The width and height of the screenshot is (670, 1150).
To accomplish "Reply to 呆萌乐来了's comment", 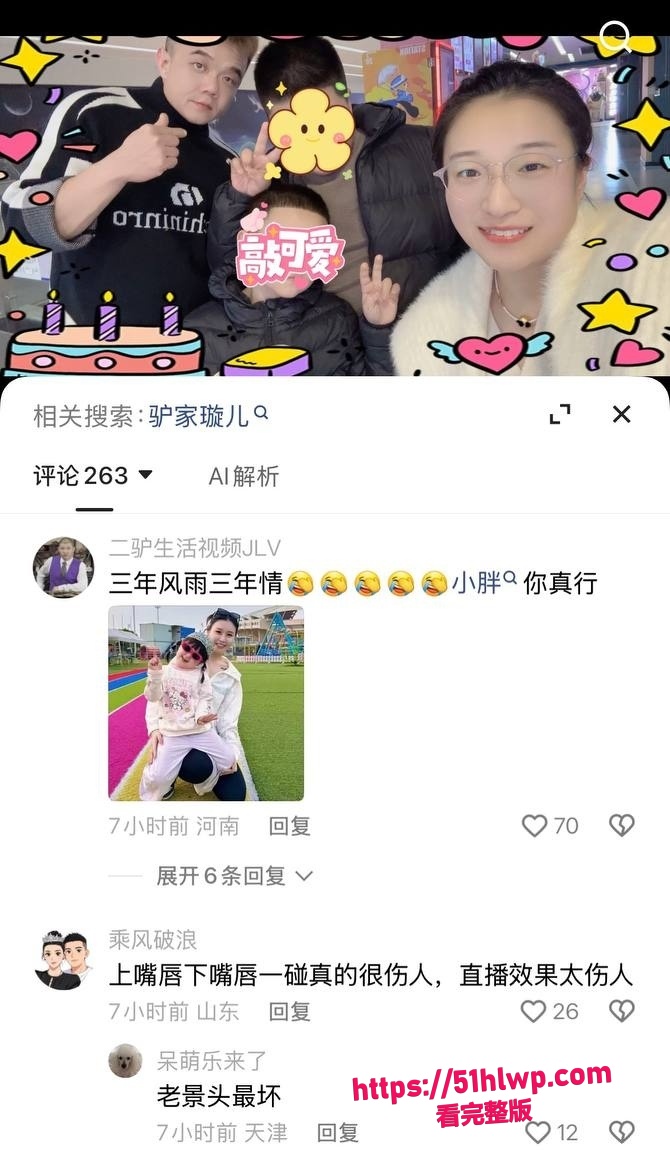I will (x=337, y=1133).
